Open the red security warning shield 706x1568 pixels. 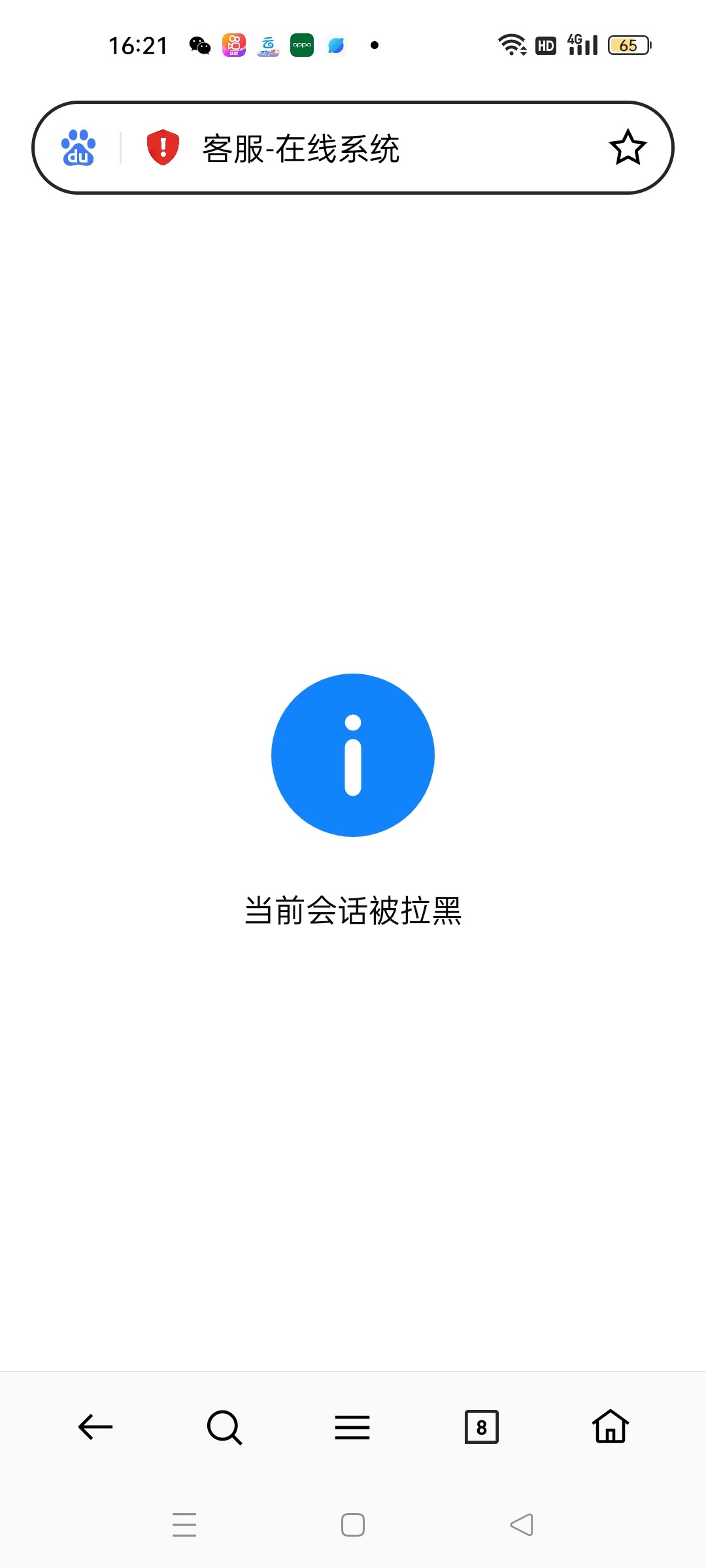163,147
